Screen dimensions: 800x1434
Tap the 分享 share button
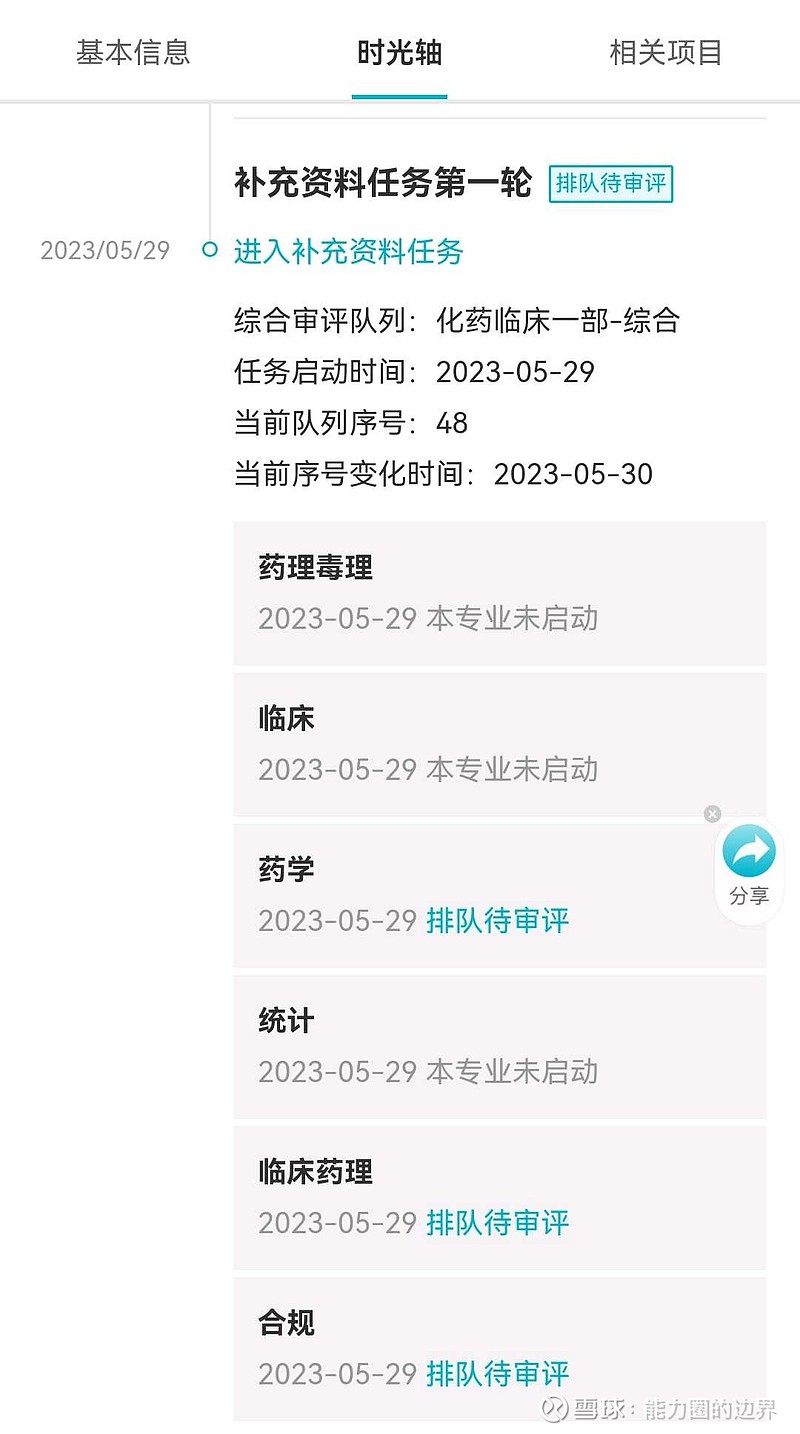point(749,867)
